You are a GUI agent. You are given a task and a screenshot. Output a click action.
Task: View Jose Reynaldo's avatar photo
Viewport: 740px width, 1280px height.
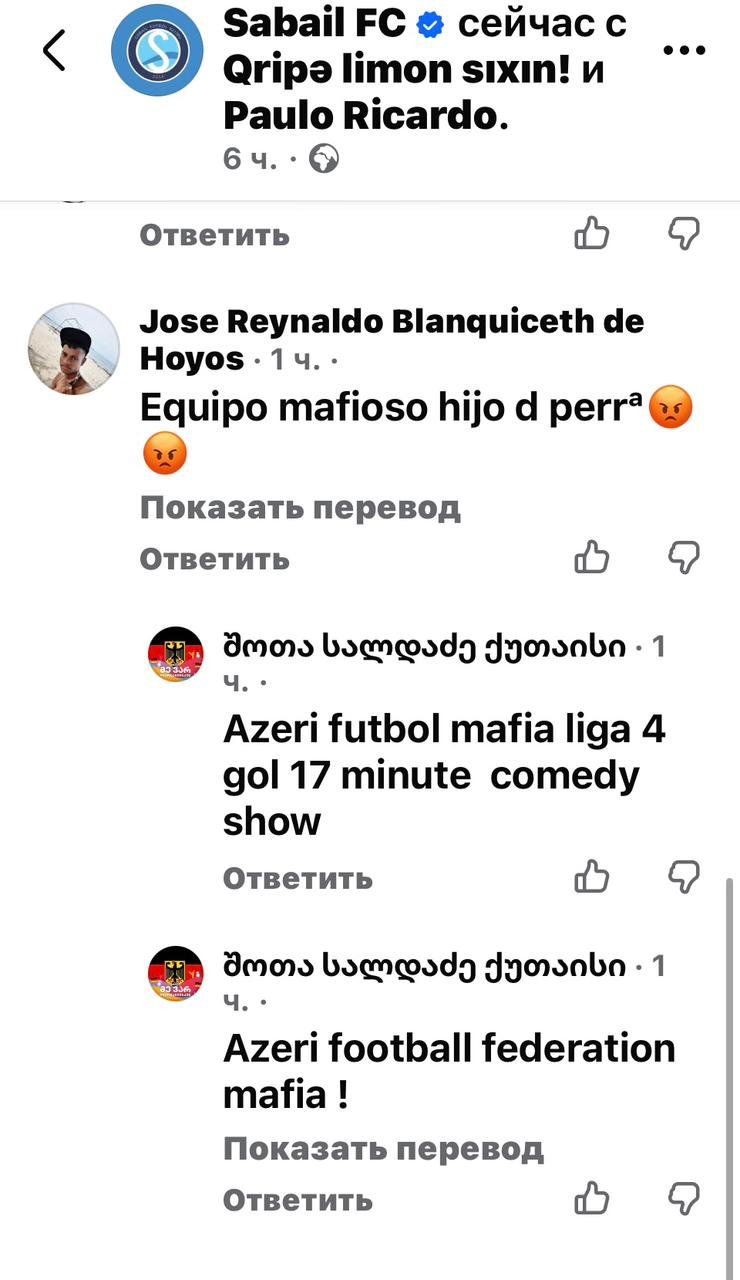point(73,349)
